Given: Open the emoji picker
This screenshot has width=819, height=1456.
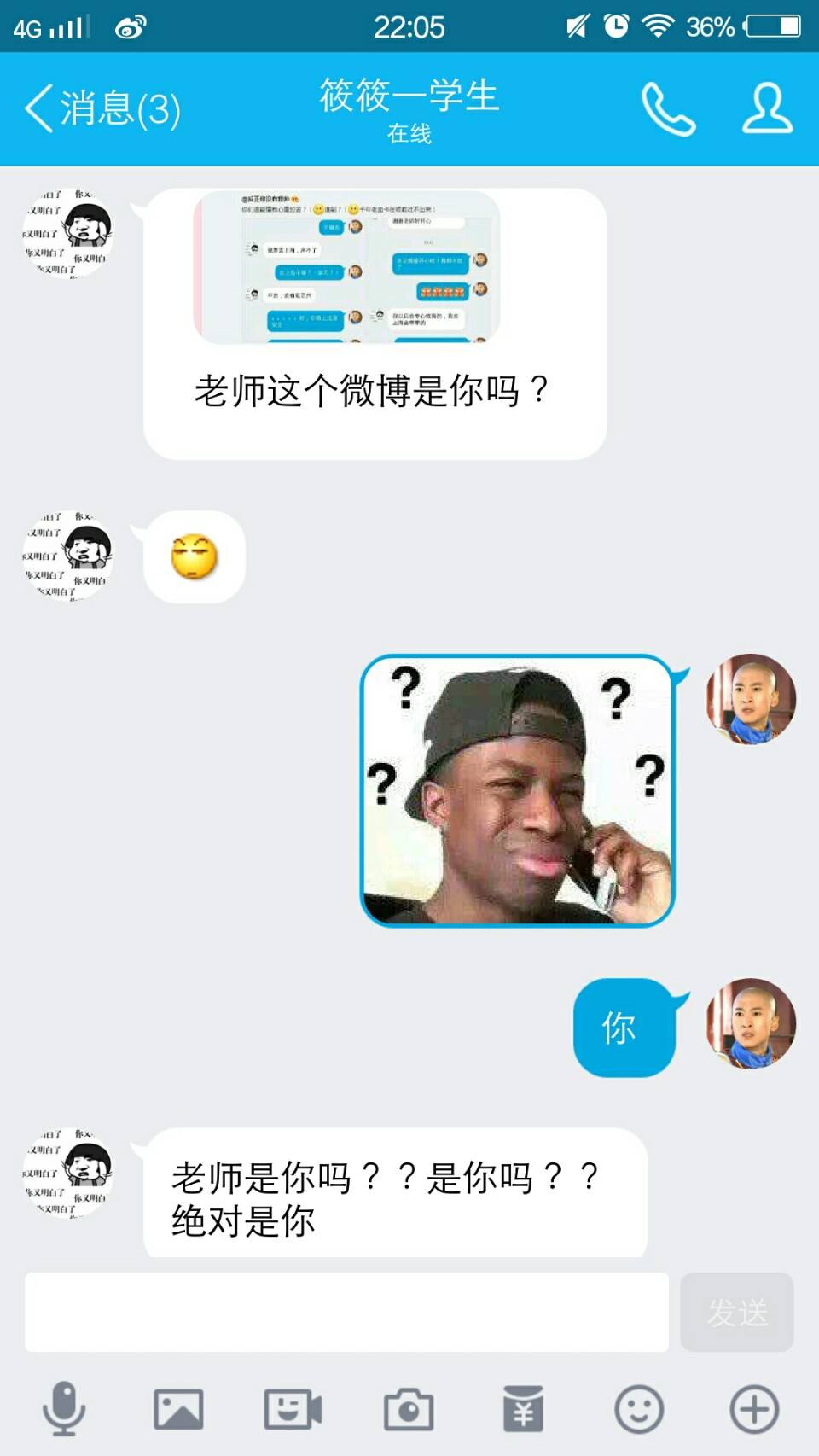Looking at the screenshot, I should 639,1409.
